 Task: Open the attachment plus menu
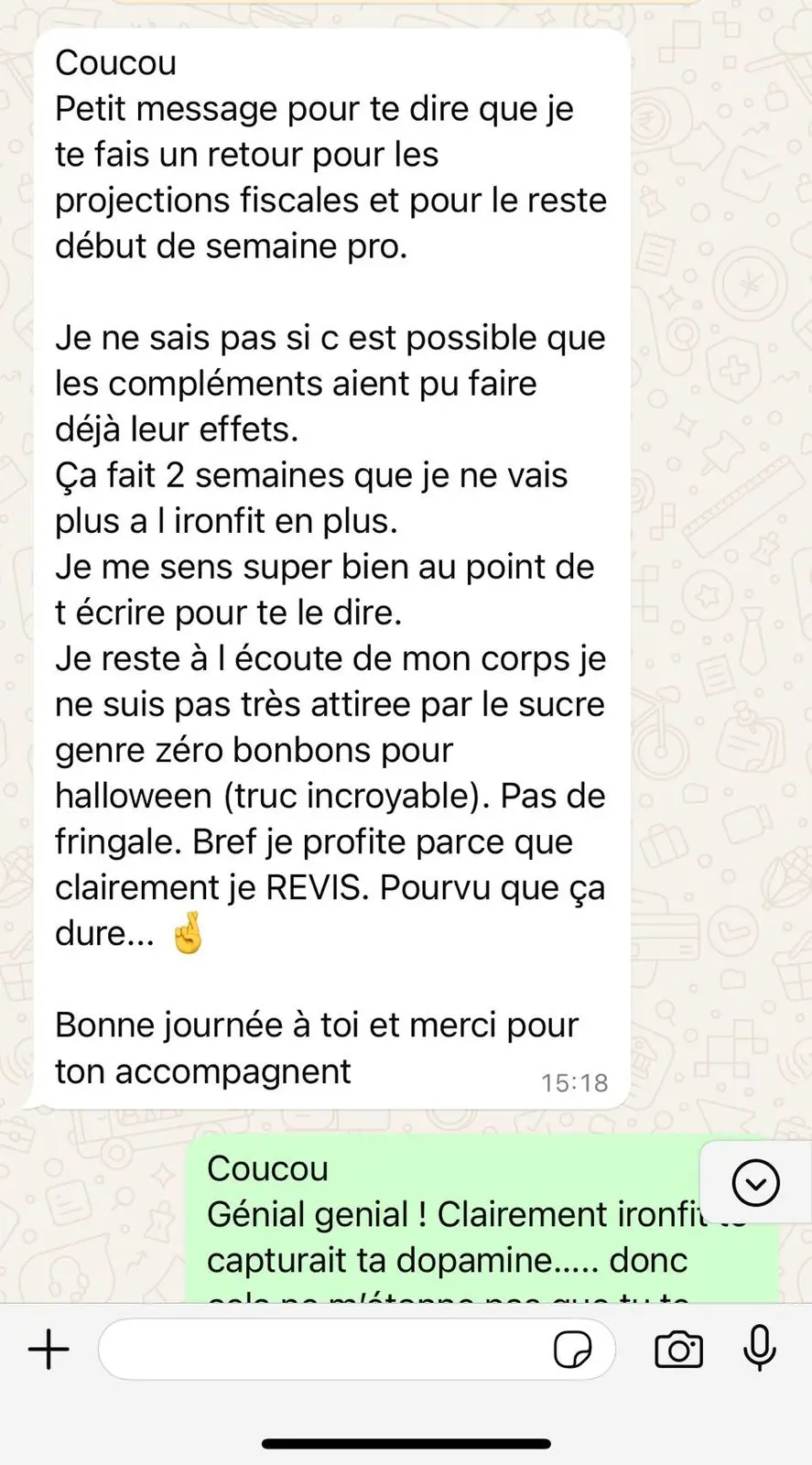pyautogui.click(x=49, y=1350)
